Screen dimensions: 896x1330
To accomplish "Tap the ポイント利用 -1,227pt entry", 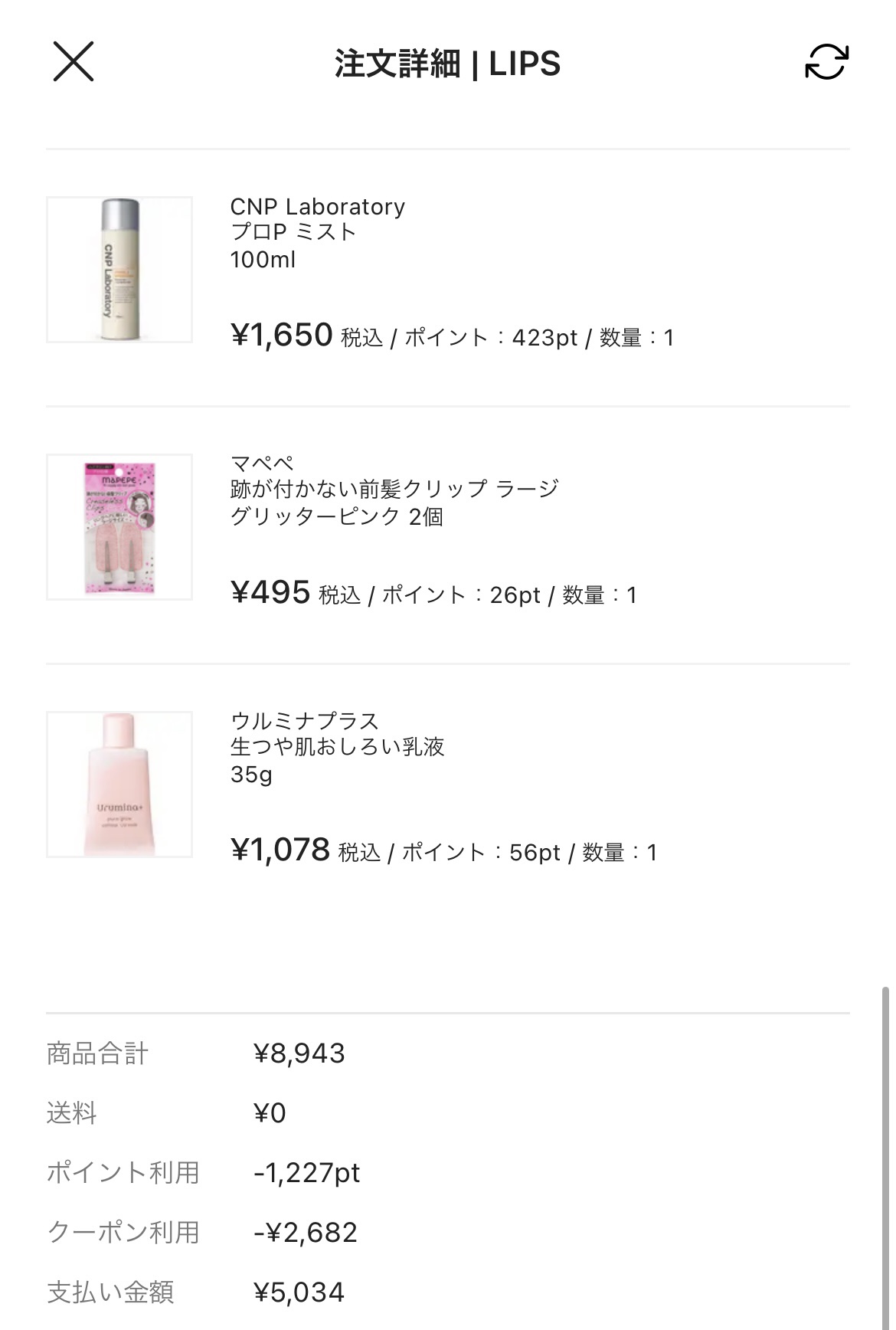I will (x=123, y=1172).
